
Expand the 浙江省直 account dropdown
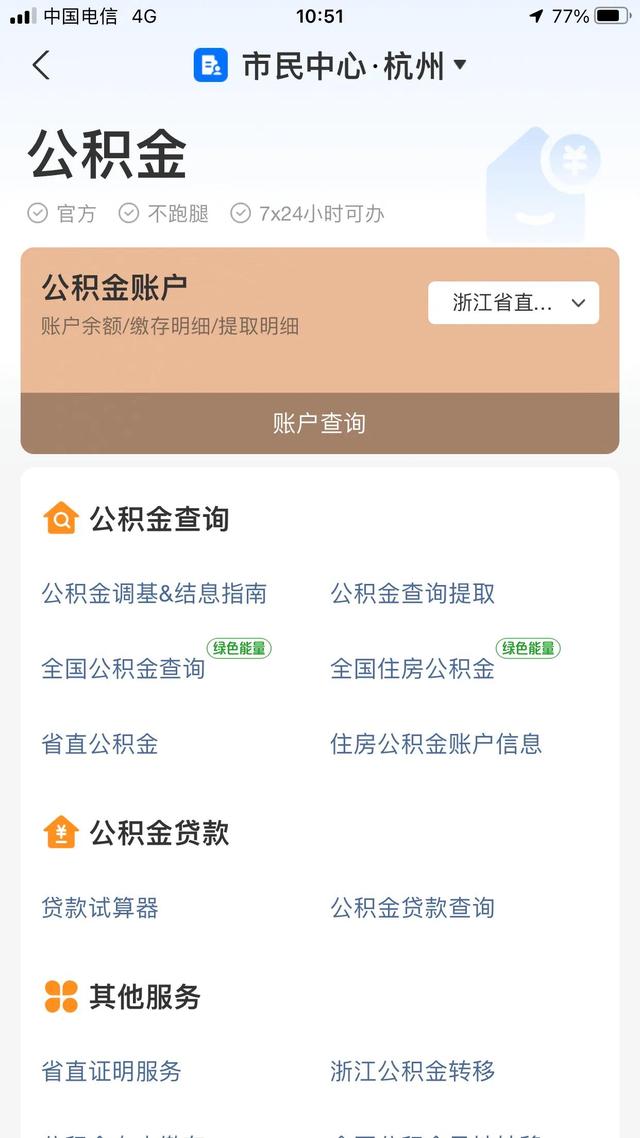tap(513, 303)
